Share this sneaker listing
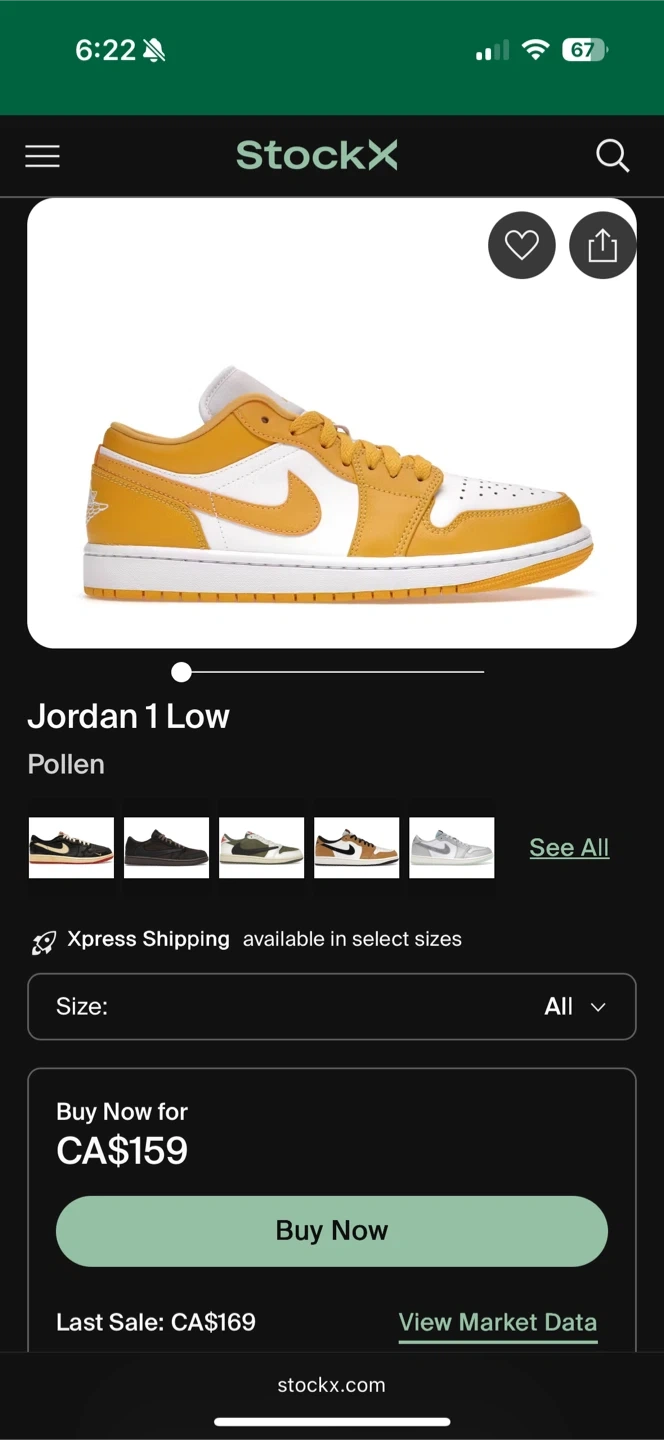The height and width of the screenshot is (1440, 664). tap(602, 245)
